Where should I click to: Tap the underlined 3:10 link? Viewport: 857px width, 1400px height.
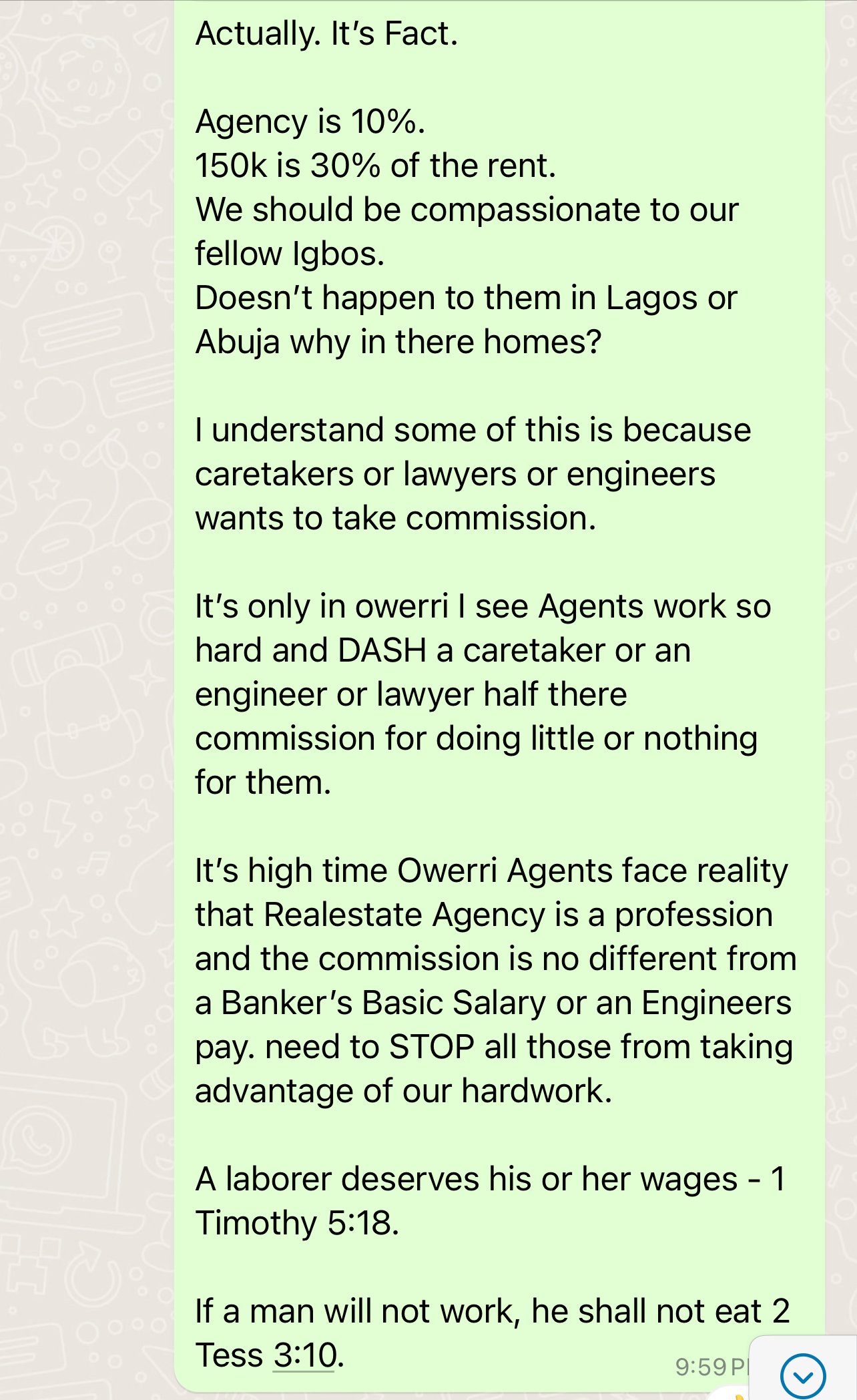pyautogui.click(x=304, y=1355)
